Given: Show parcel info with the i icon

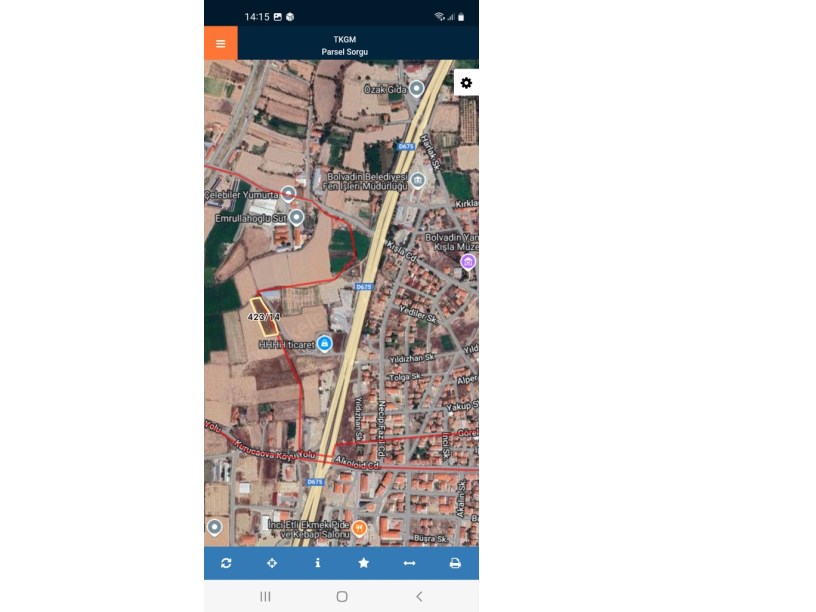Looking at the screenshot, I should 318,563.
